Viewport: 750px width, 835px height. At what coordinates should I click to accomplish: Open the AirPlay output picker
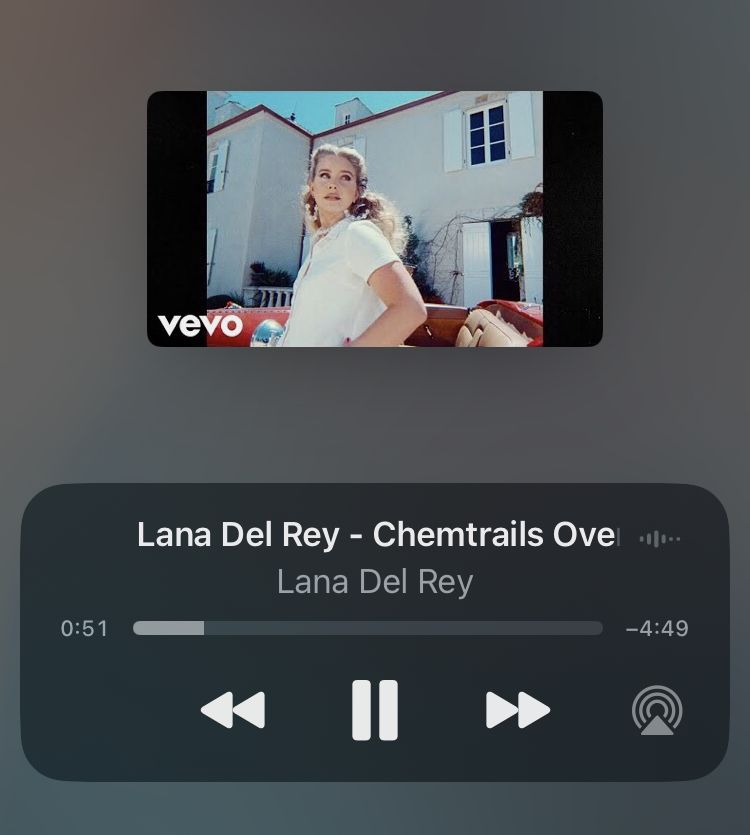click(x=657, y=711)
